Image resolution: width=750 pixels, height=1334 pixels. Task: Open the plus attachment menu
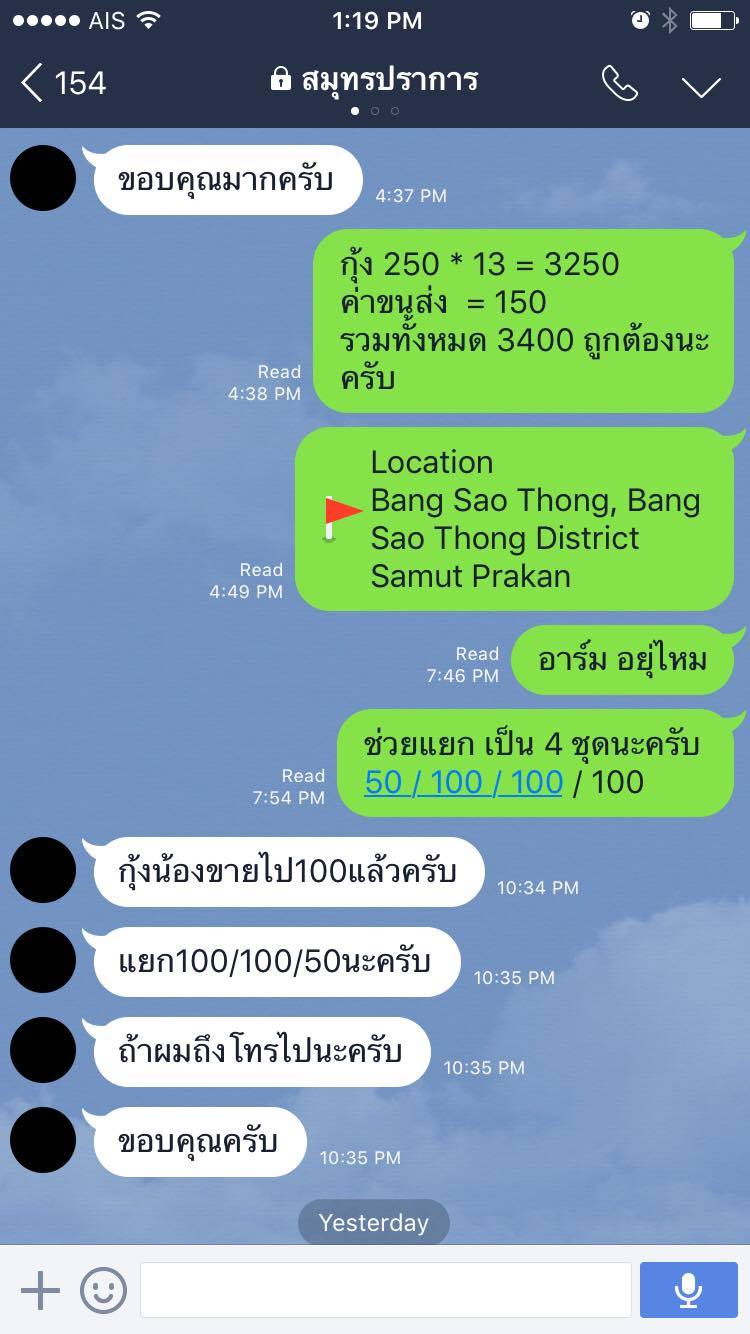coord(40,1290)
